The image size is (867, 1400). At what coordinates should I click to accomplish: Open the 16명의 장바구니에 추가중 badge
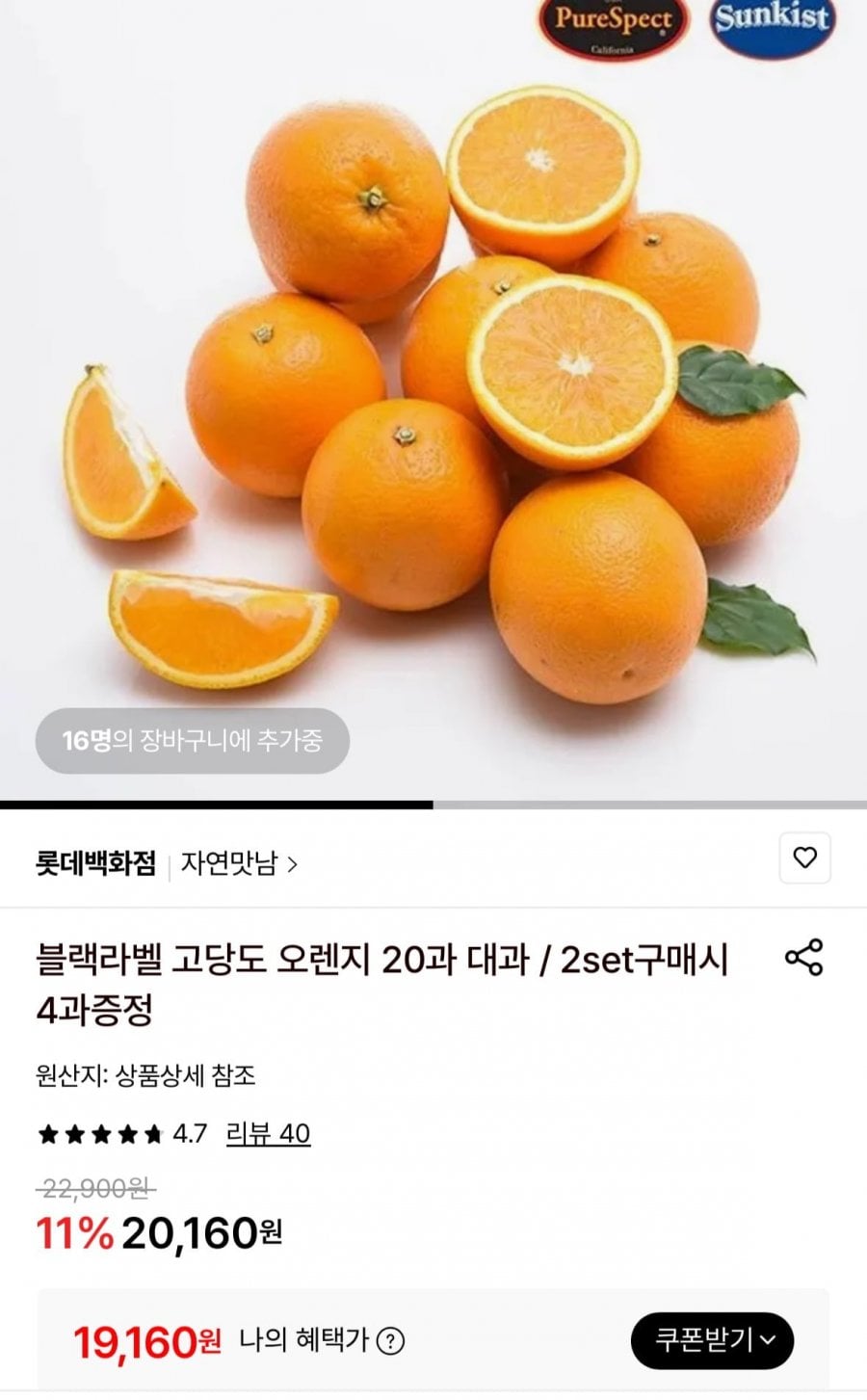point(191,740)
